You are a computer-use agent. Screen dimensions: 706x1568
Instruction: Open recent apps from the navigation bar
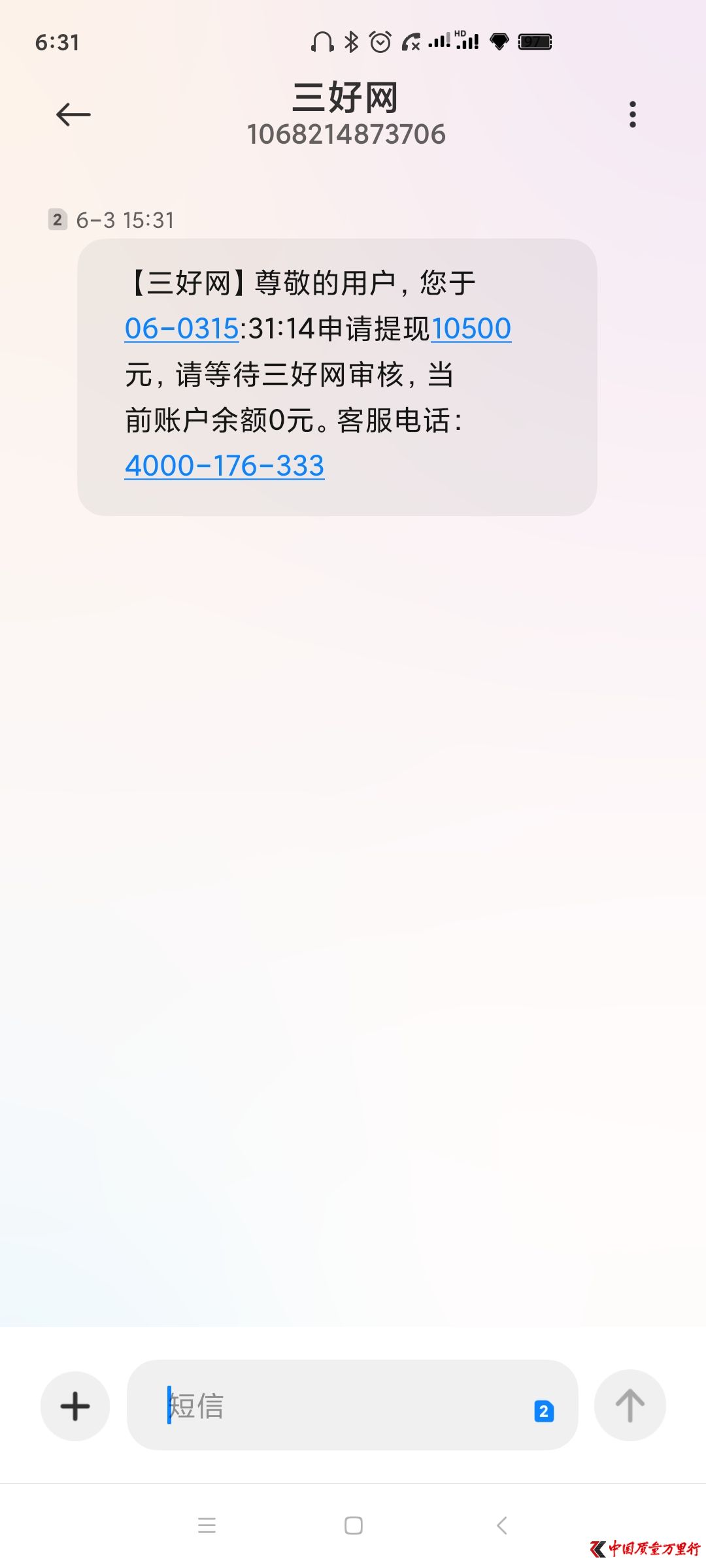[x=207, y=1526]
